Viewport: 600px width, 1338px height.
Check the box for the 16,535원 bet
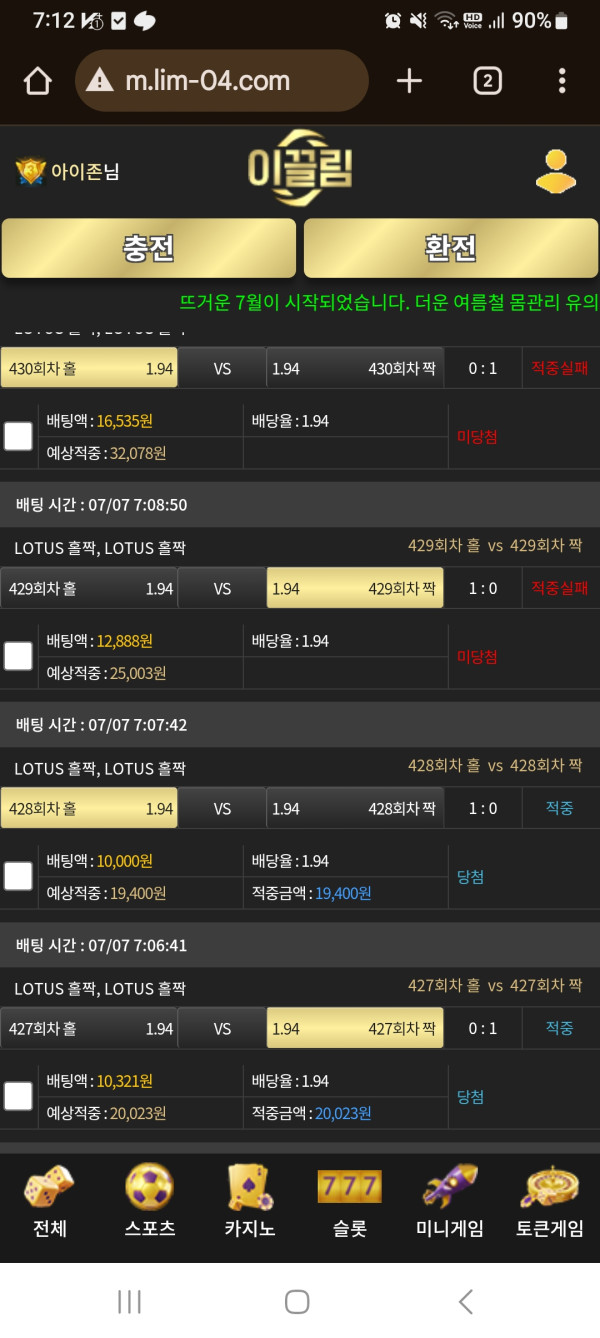(x=18, y=436)
